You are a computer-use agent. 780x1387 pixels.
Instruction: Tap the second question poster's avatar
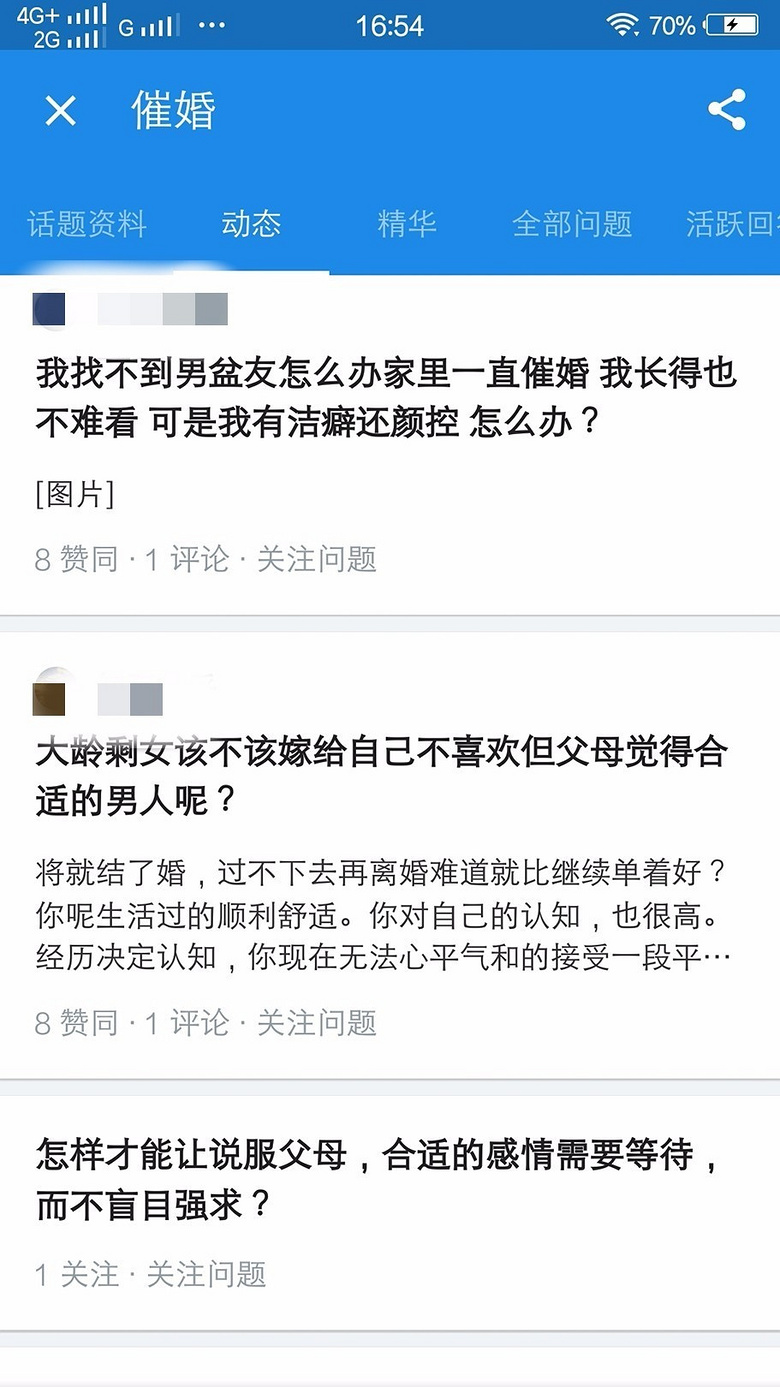click(x=48, y=697)
